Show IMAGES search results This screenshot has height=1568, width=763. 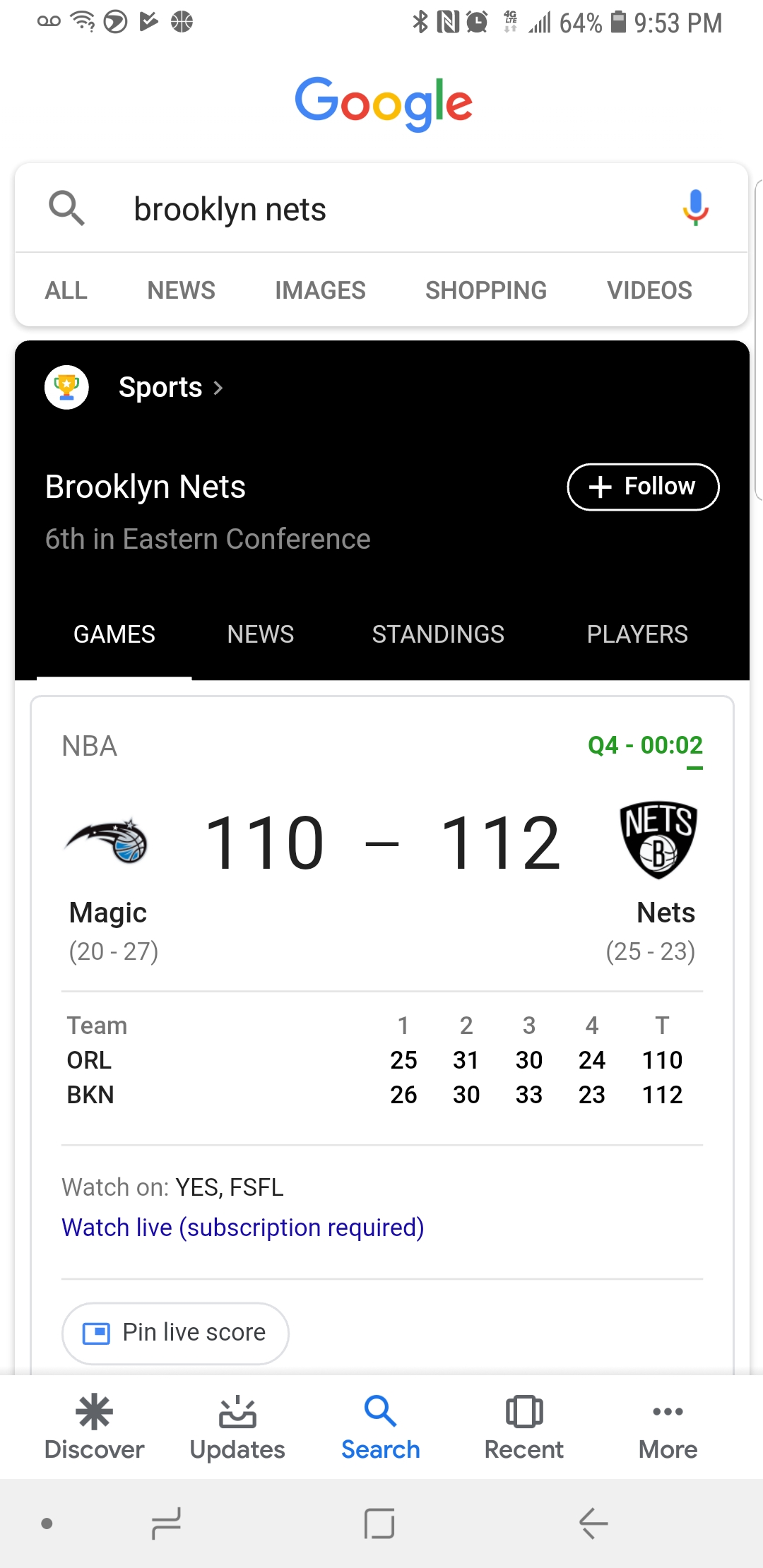point(320,290)
